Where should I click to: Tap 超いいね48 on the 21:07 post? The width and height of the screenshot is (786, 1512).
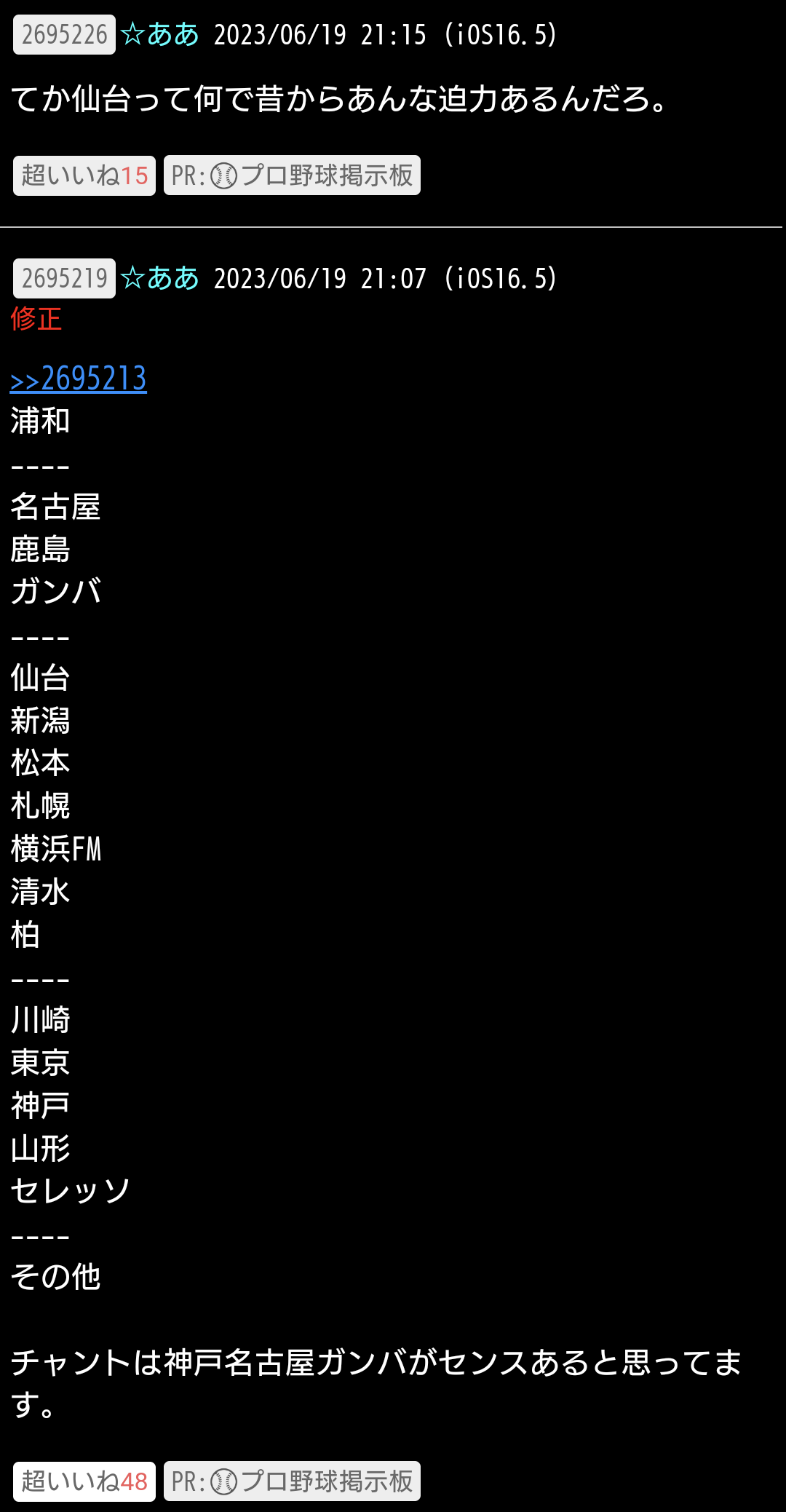point(84,1481)
